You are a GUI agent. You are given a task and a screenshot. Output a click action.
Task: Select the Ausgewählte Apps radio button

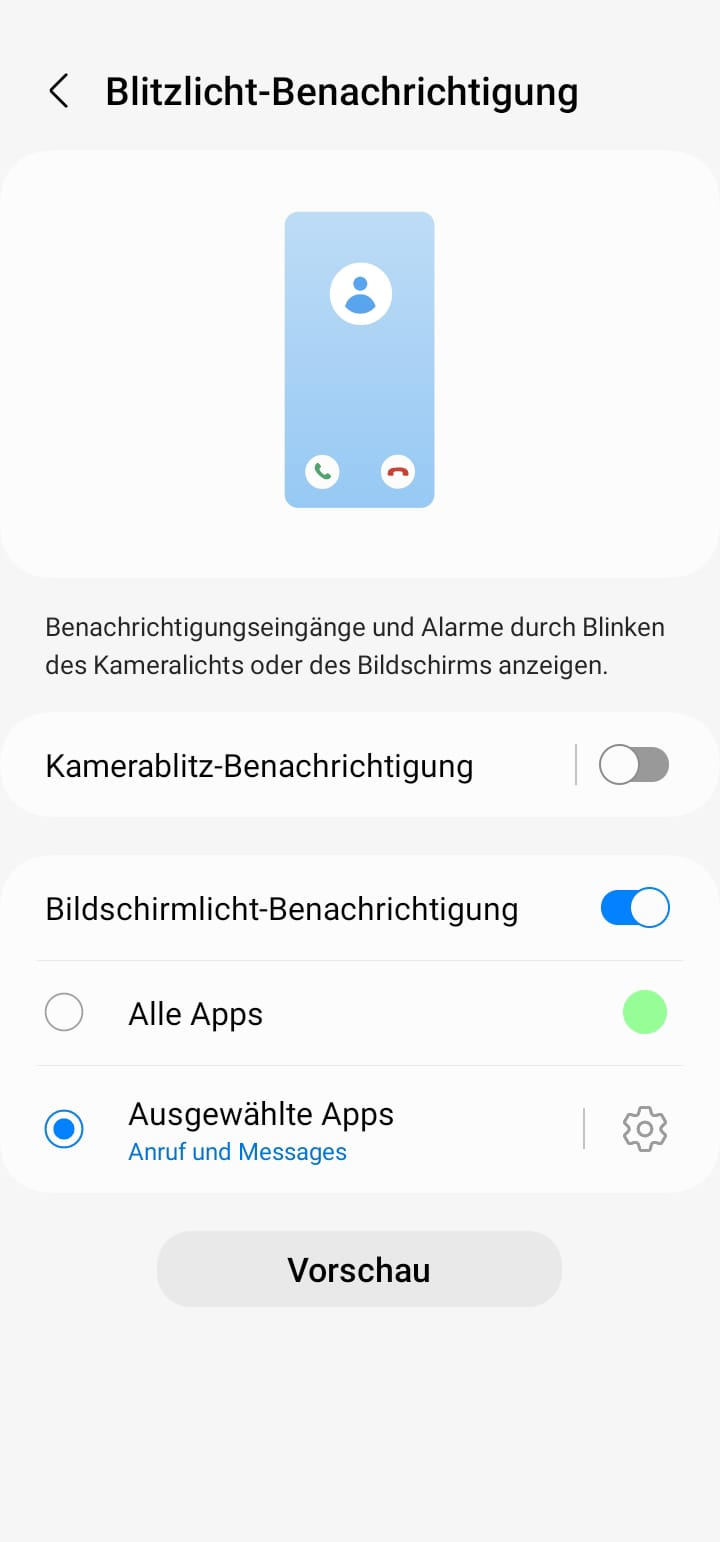[64, 1130]
